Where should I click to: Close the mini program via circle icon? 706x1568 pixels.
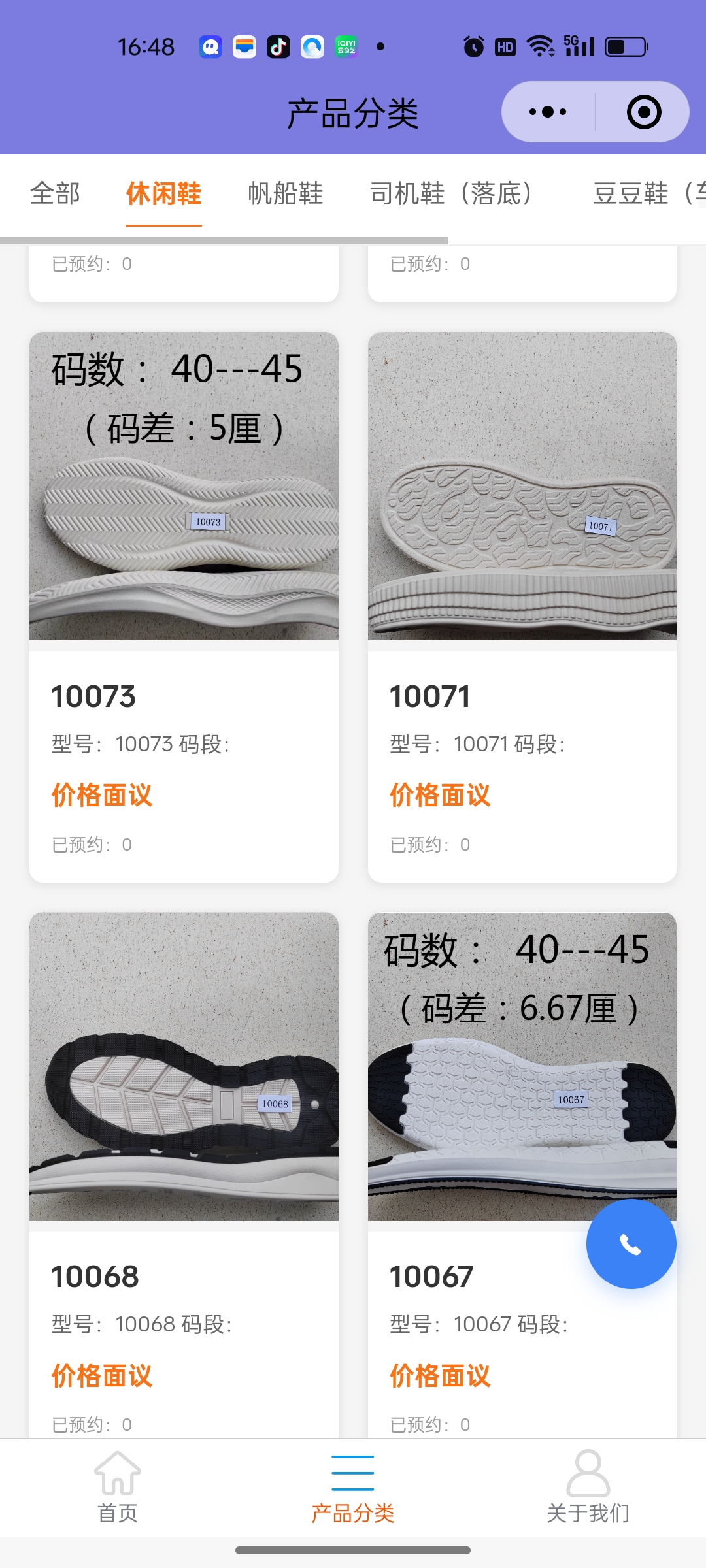pyautogui.click(x=643, y=112)
